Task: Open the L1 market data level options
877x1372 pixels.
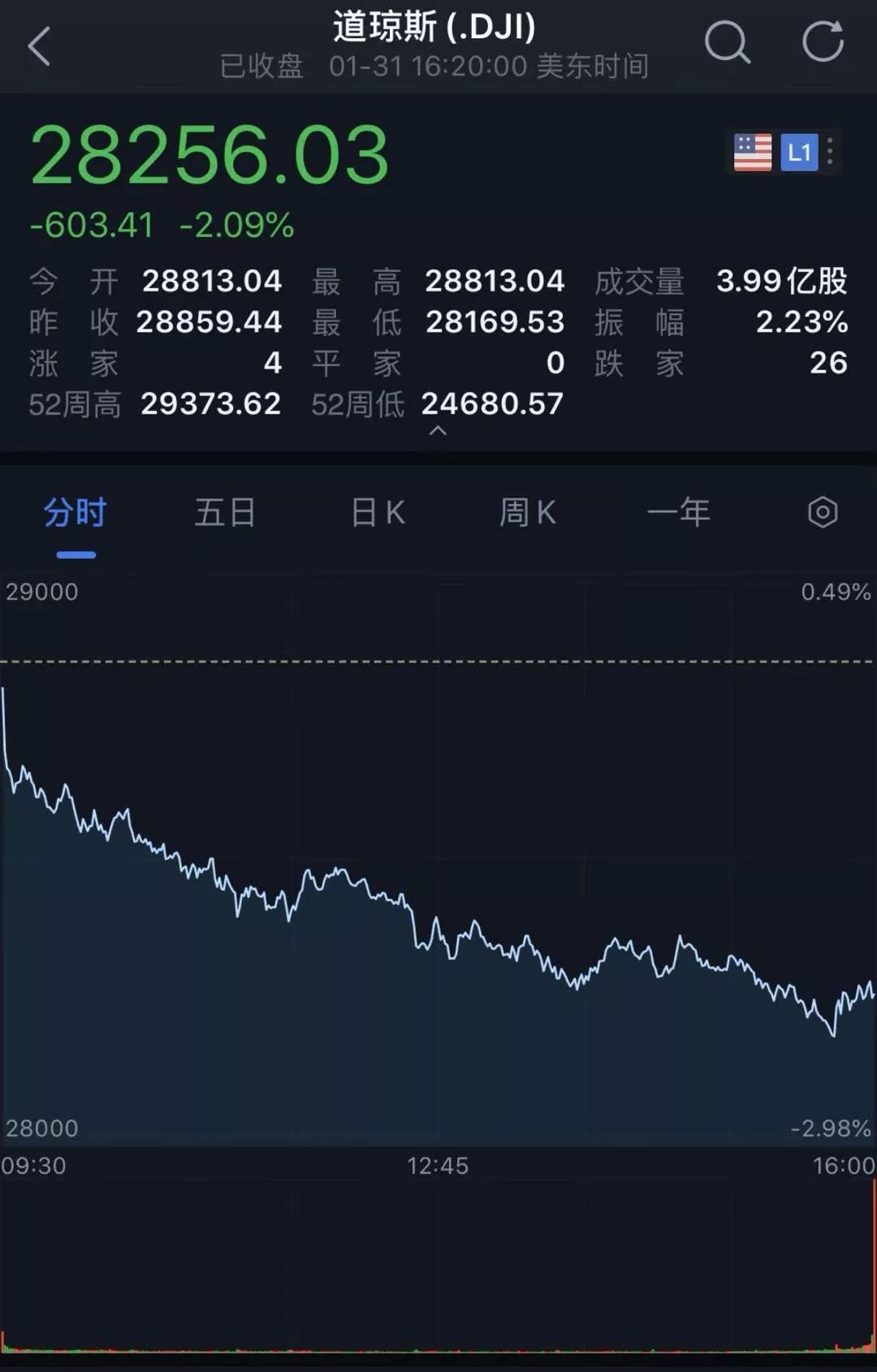Action: 799,153
